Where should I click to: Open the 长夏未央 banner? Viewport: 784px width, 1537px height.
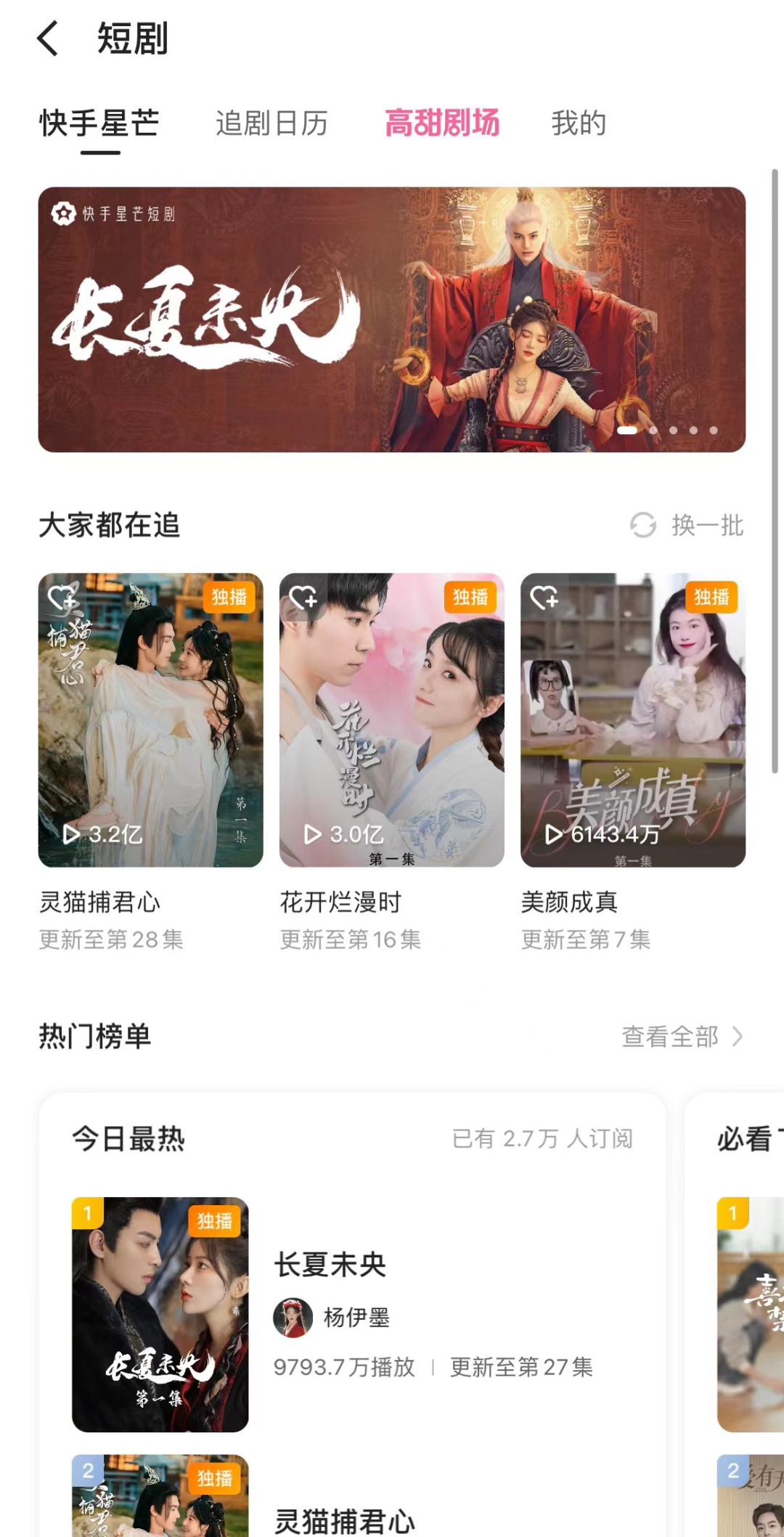[391, 319]
